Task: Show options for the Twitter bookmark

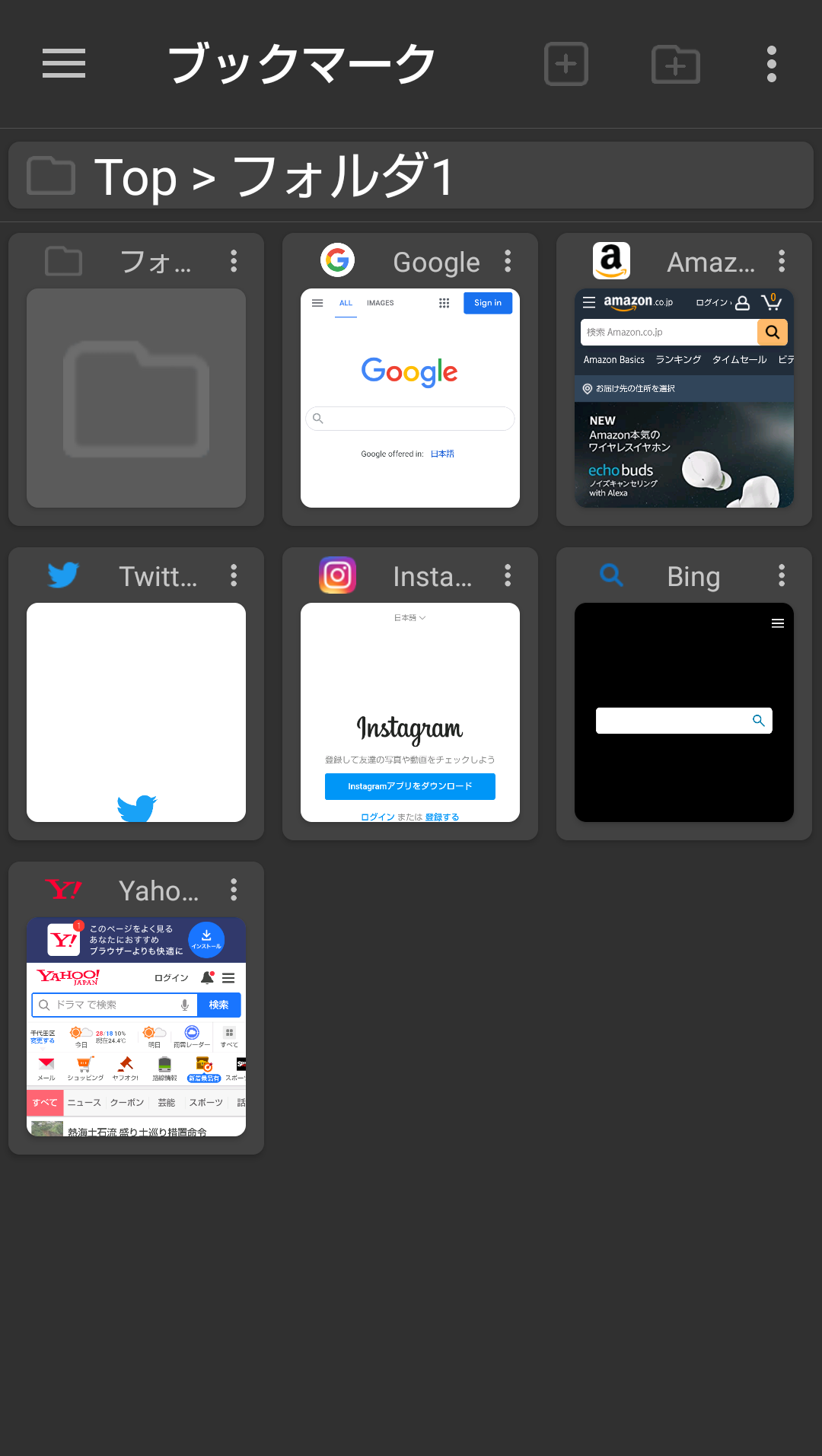Action: coord(234,575)
